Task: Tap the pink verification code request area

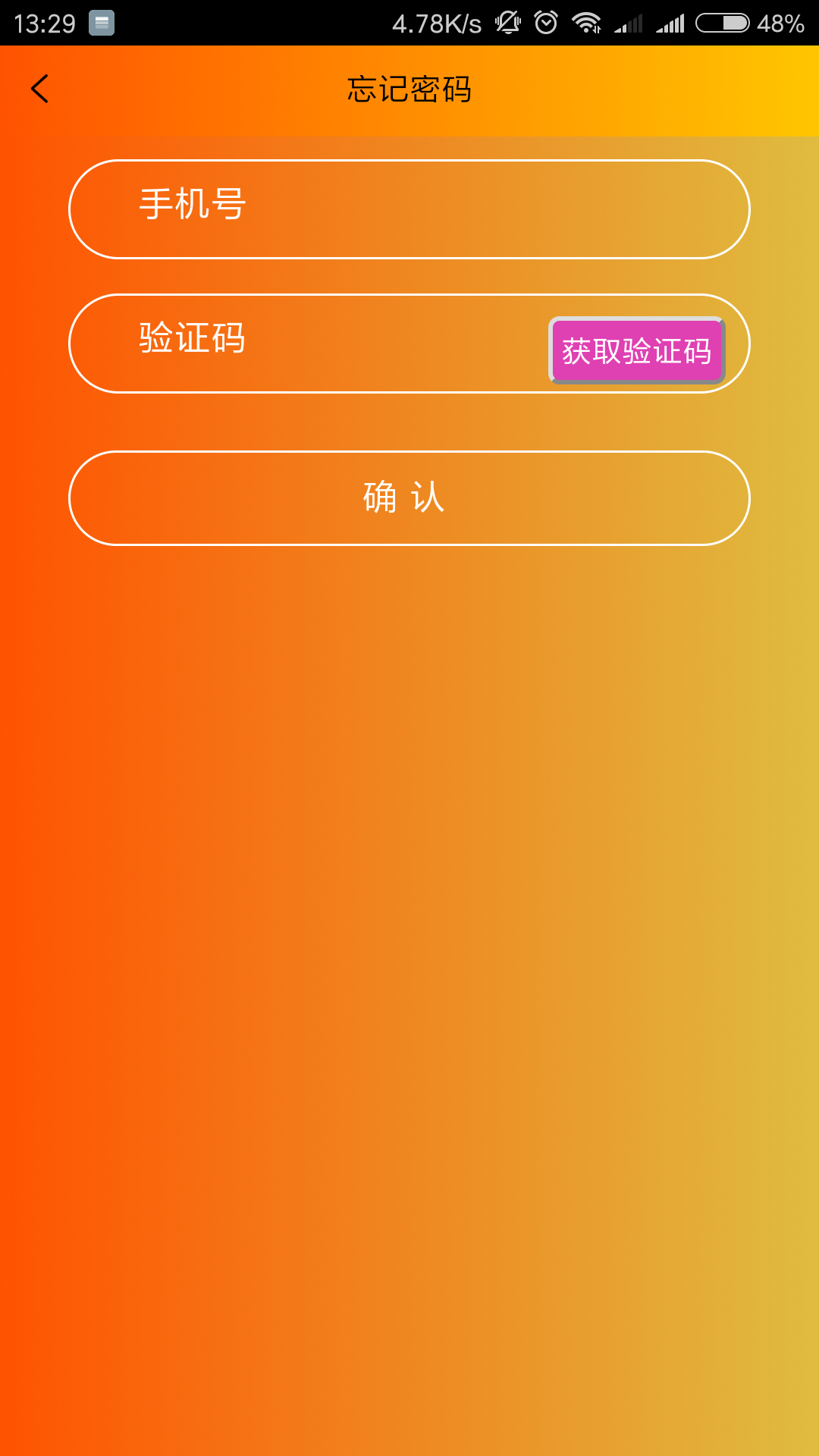Action: 637,350
